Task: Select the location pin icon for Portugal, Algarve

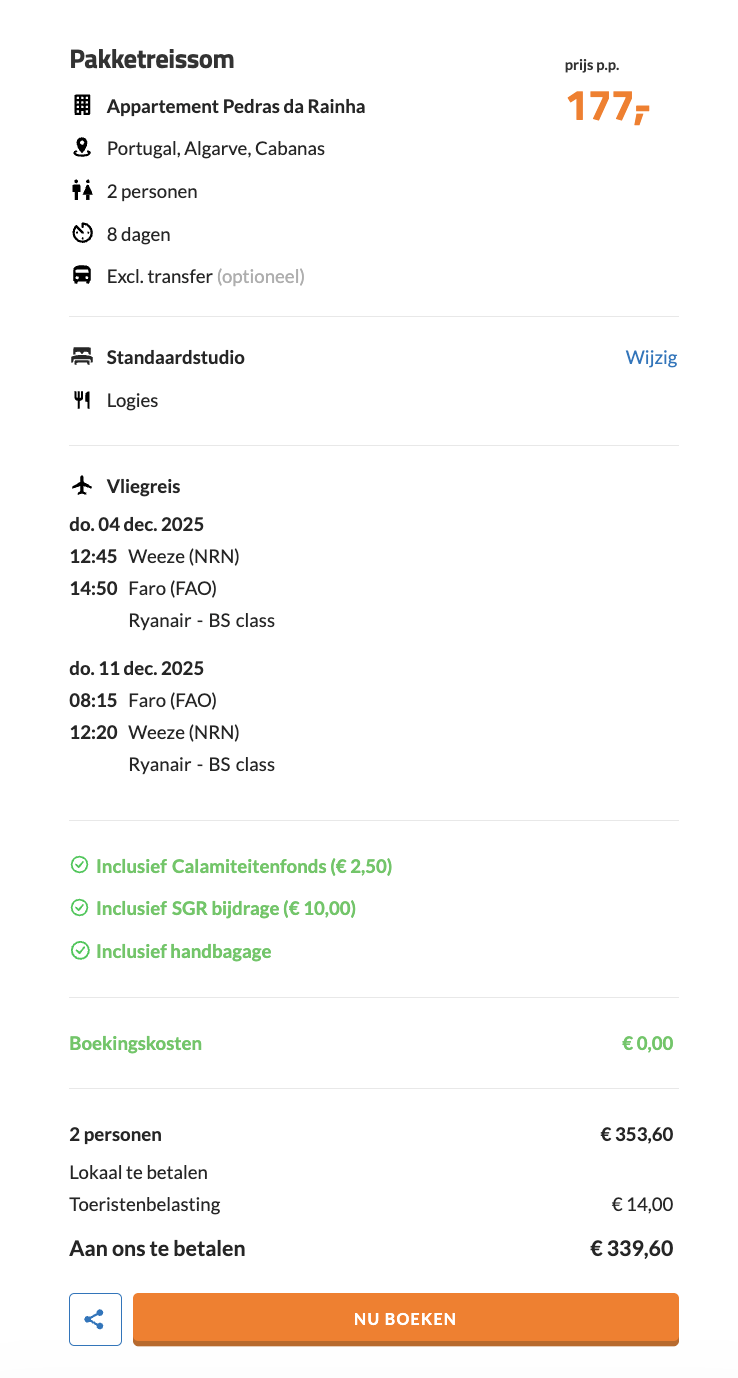Action: 83,148
